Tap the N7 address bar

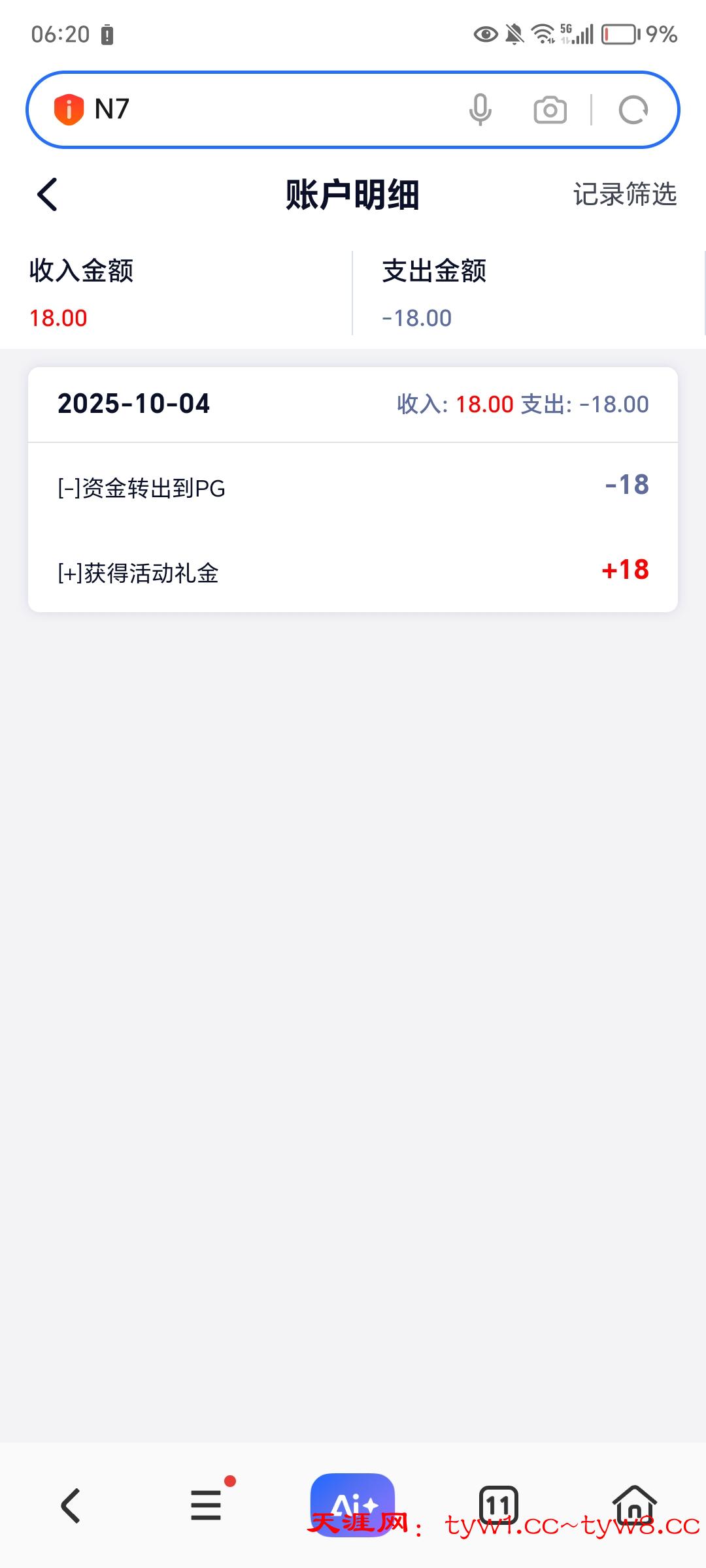point(261,109)
